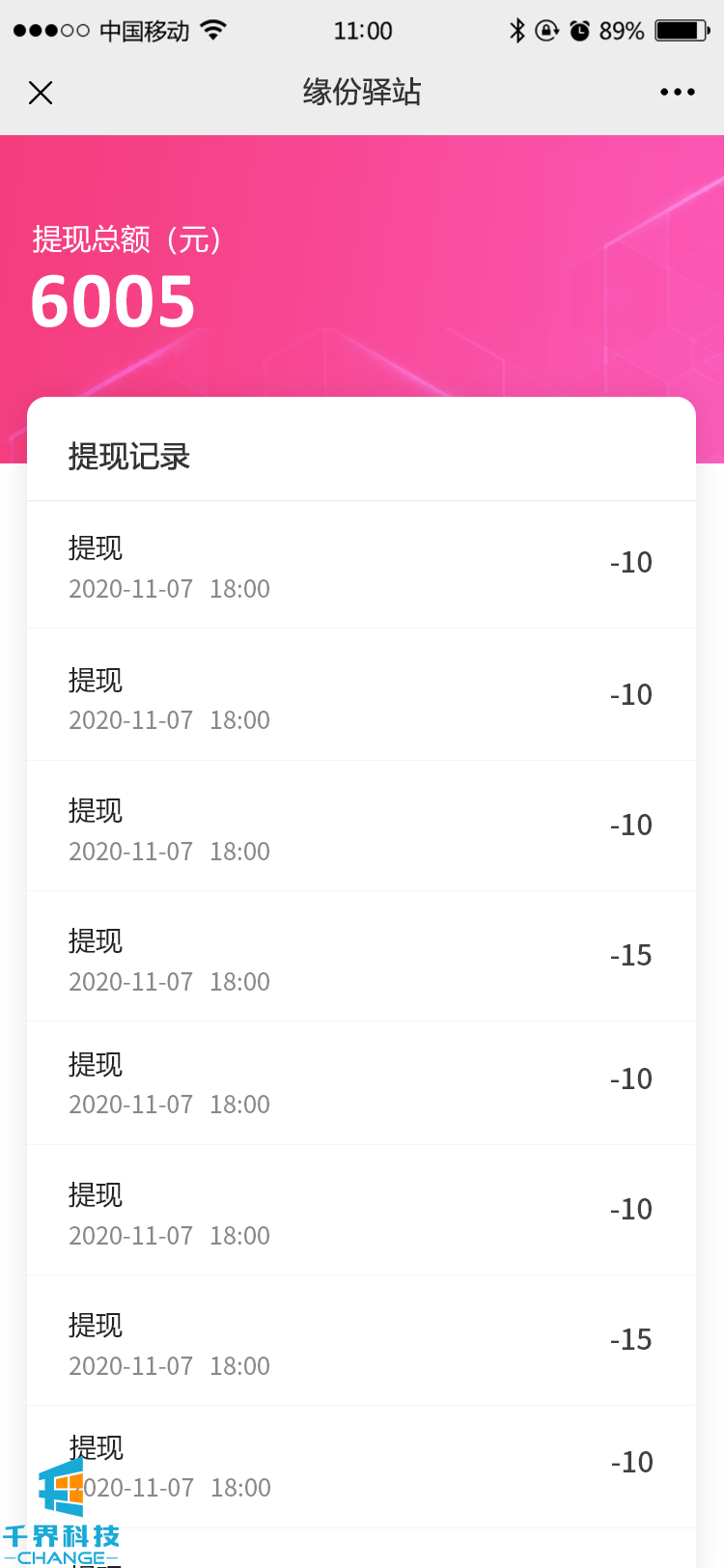Close the 缘份驿站 page
This screenshot has height=1568, width=724.
pos(41,93)
